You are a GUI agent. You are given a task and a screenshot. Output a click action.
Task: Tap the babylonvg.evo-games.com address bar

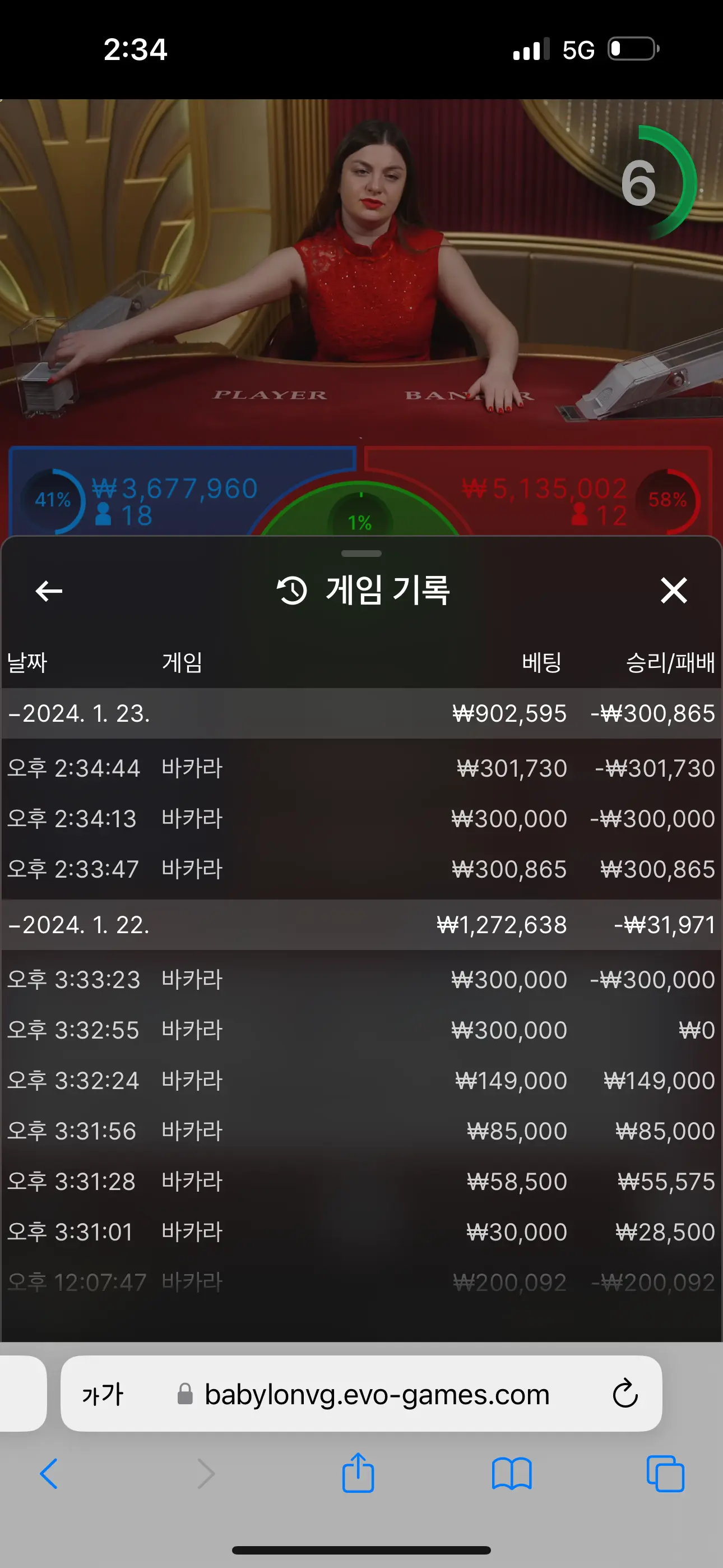pyautogui.click(x=377, y=1394)
